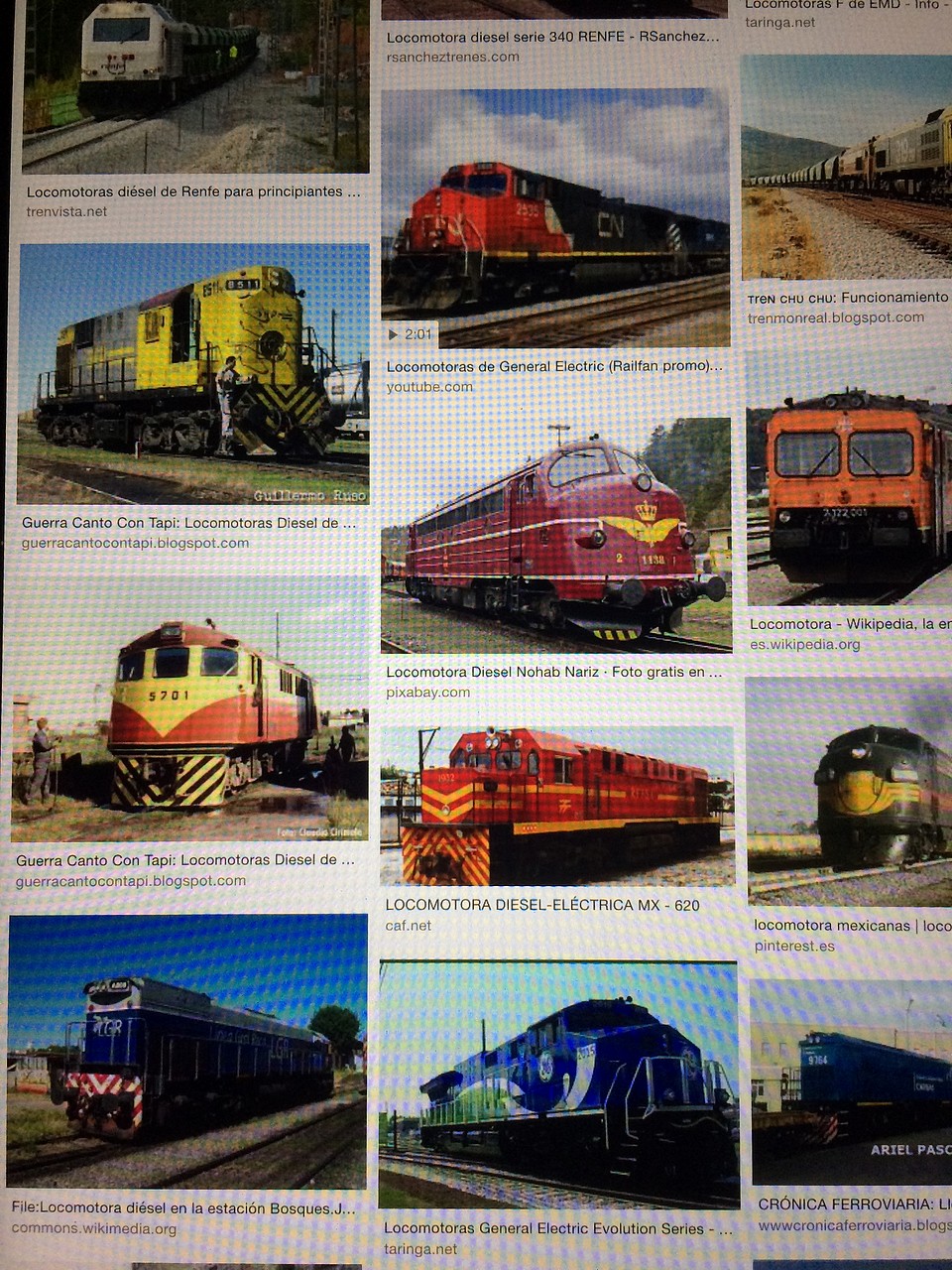Open the yellow 8511 locomotive image
This screenshot has width=952, height=1270.
(193, 374)
